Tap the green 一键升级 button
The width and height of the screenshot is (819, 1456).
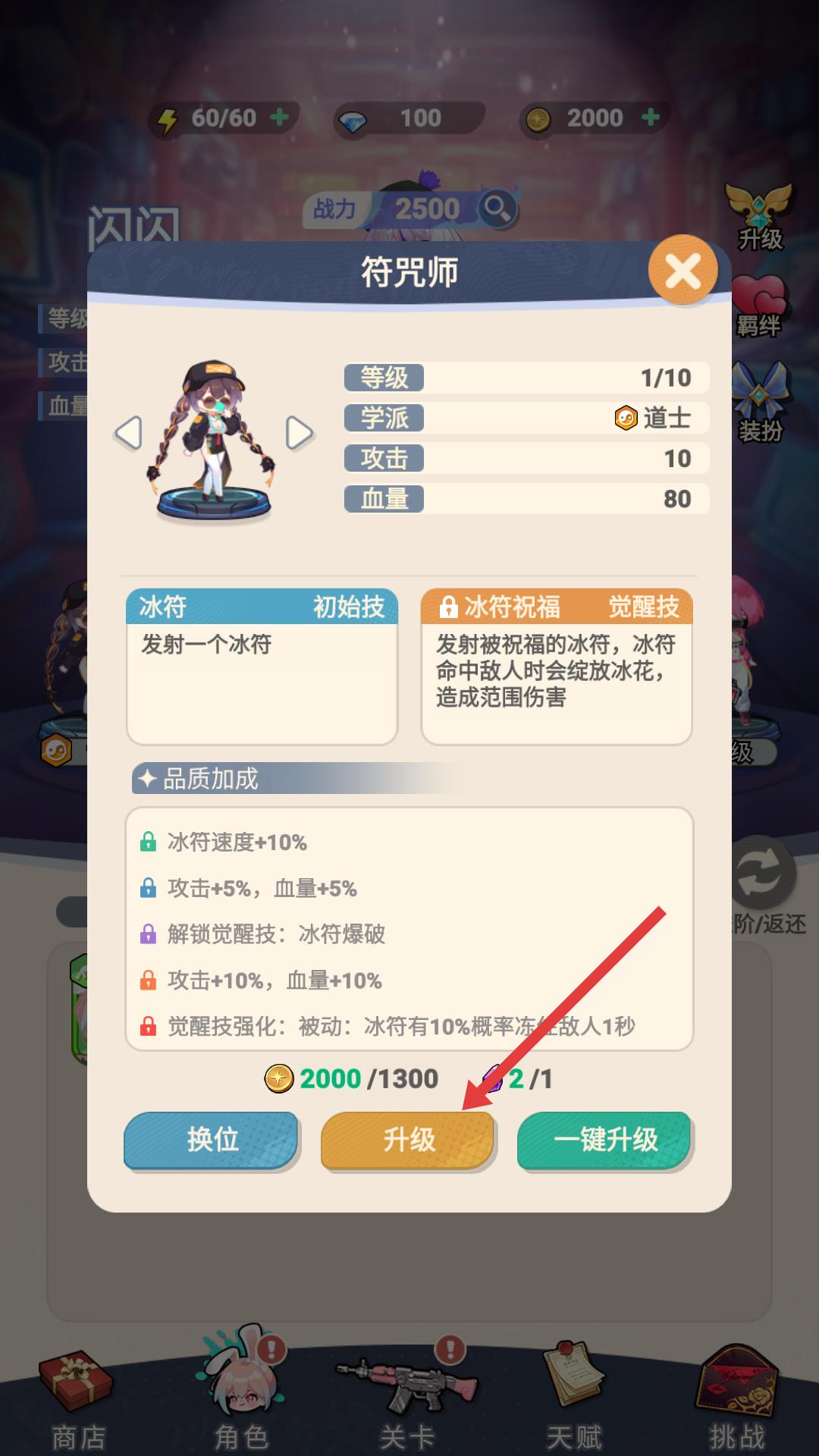(x=604, y=1140)
